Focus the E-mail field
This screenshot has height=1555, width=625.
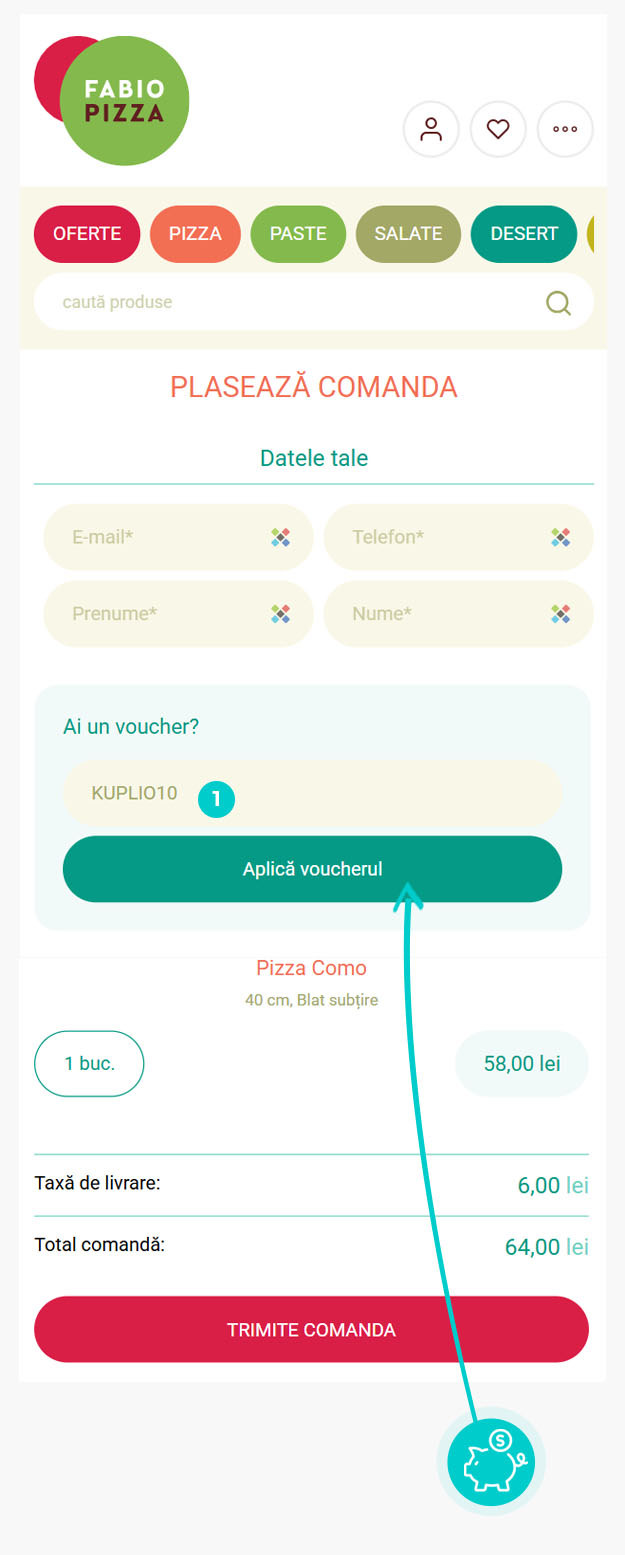165,537
